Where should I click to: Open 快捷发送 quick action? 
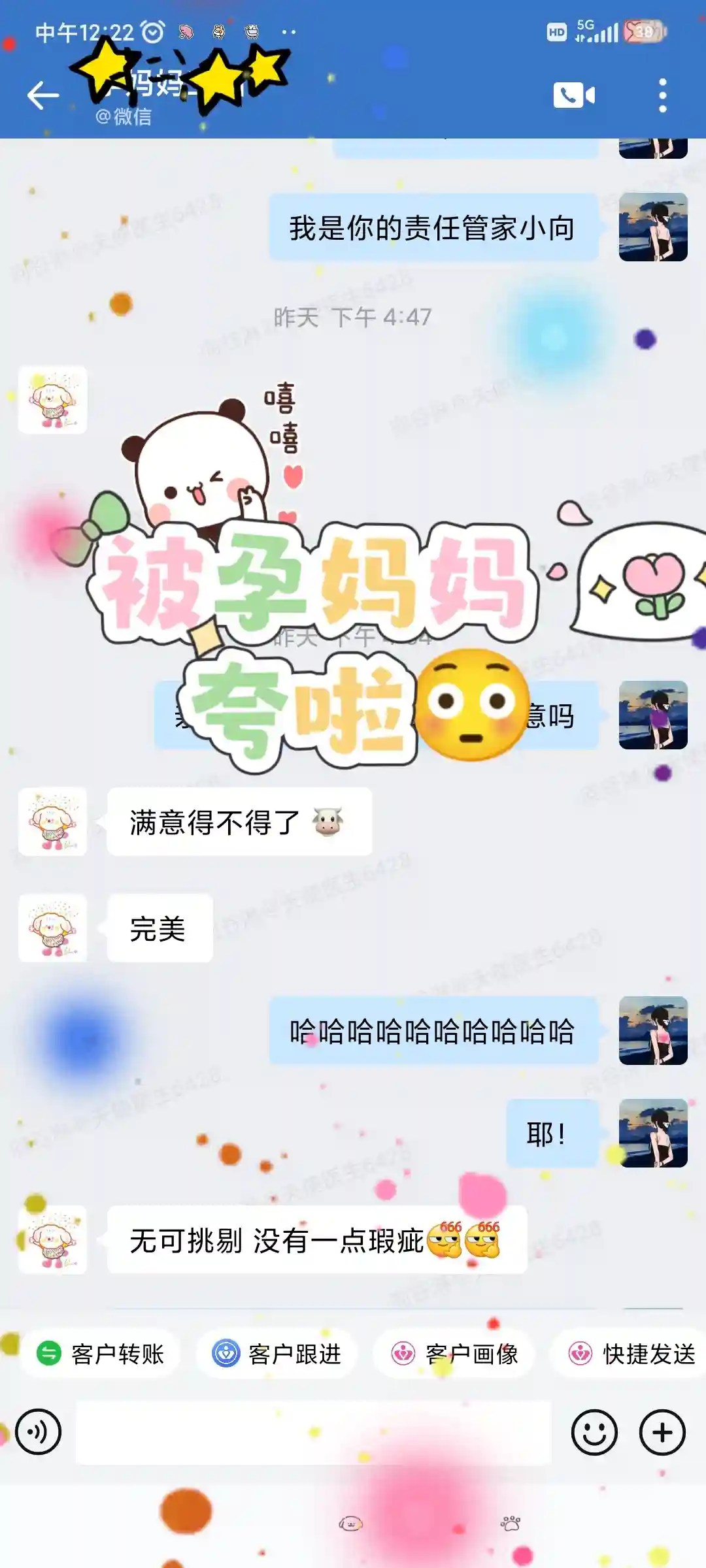tap(631, 1354)
